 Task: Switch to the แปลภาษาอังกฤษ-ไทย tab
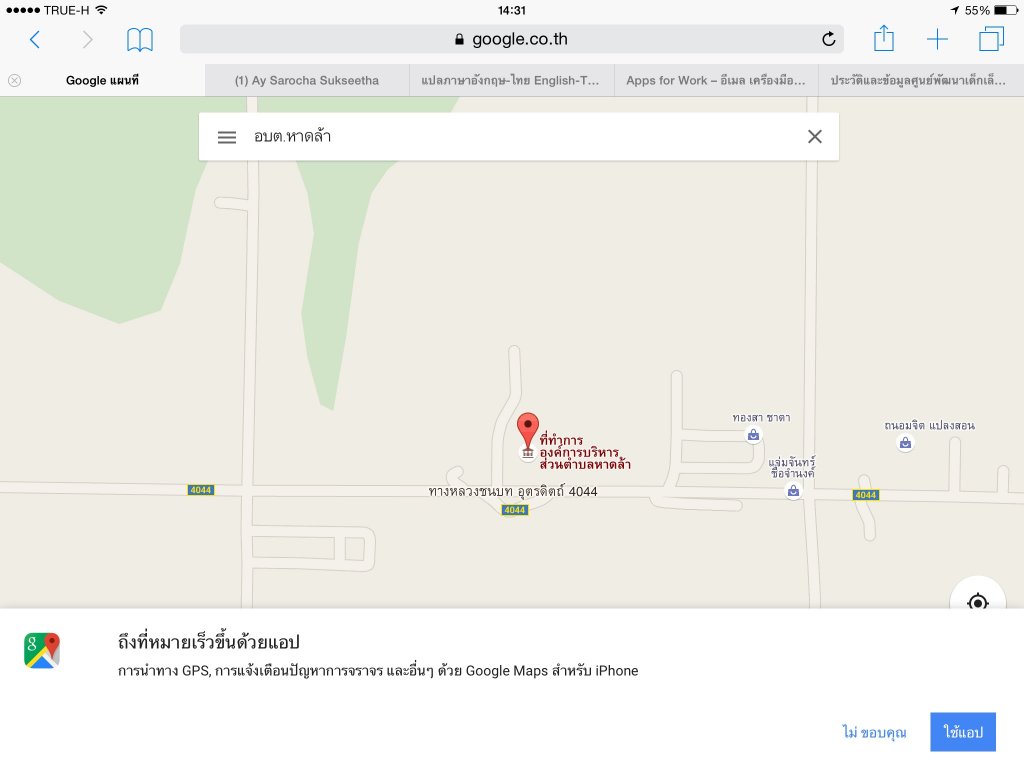point(511,81)
